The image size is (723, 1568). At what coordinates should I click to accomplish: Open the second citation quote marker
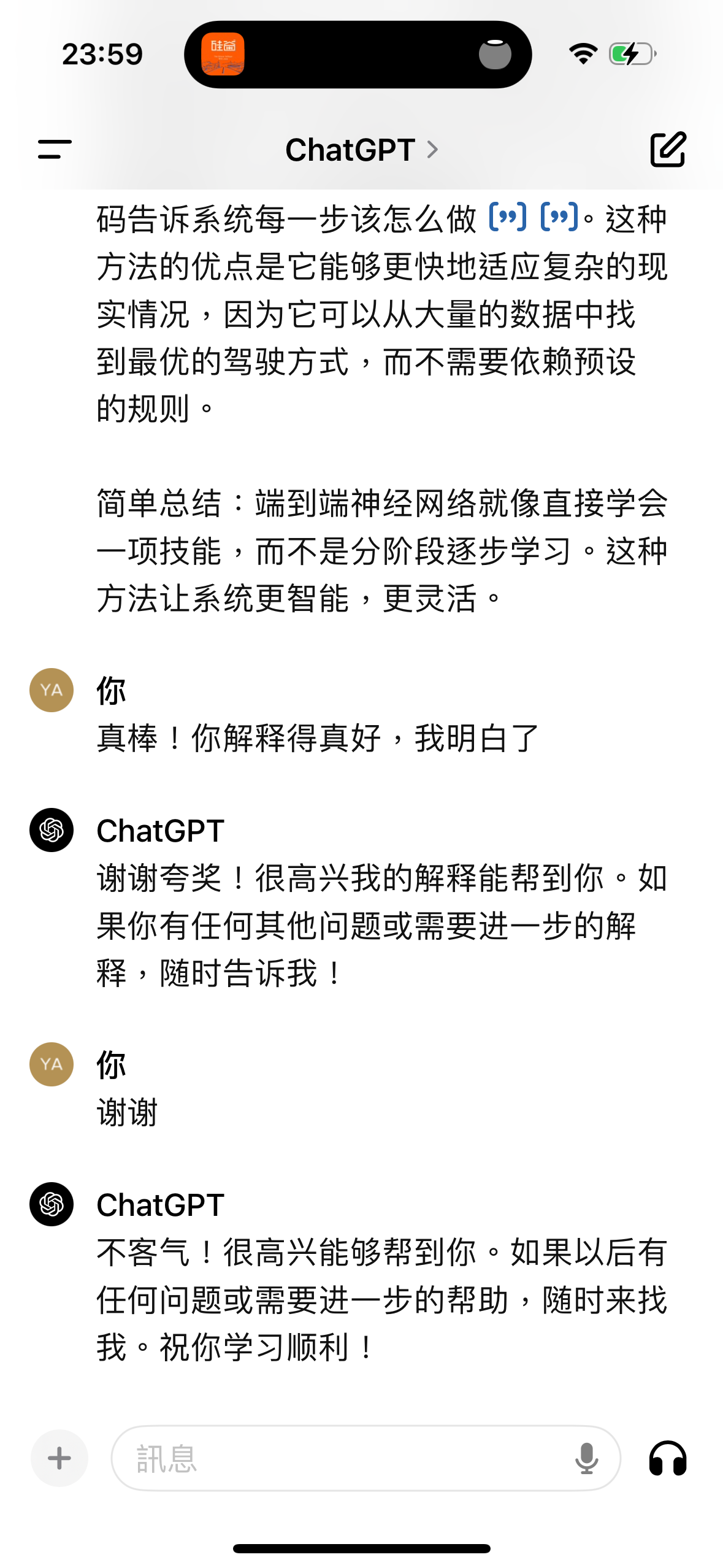point(559,217)
